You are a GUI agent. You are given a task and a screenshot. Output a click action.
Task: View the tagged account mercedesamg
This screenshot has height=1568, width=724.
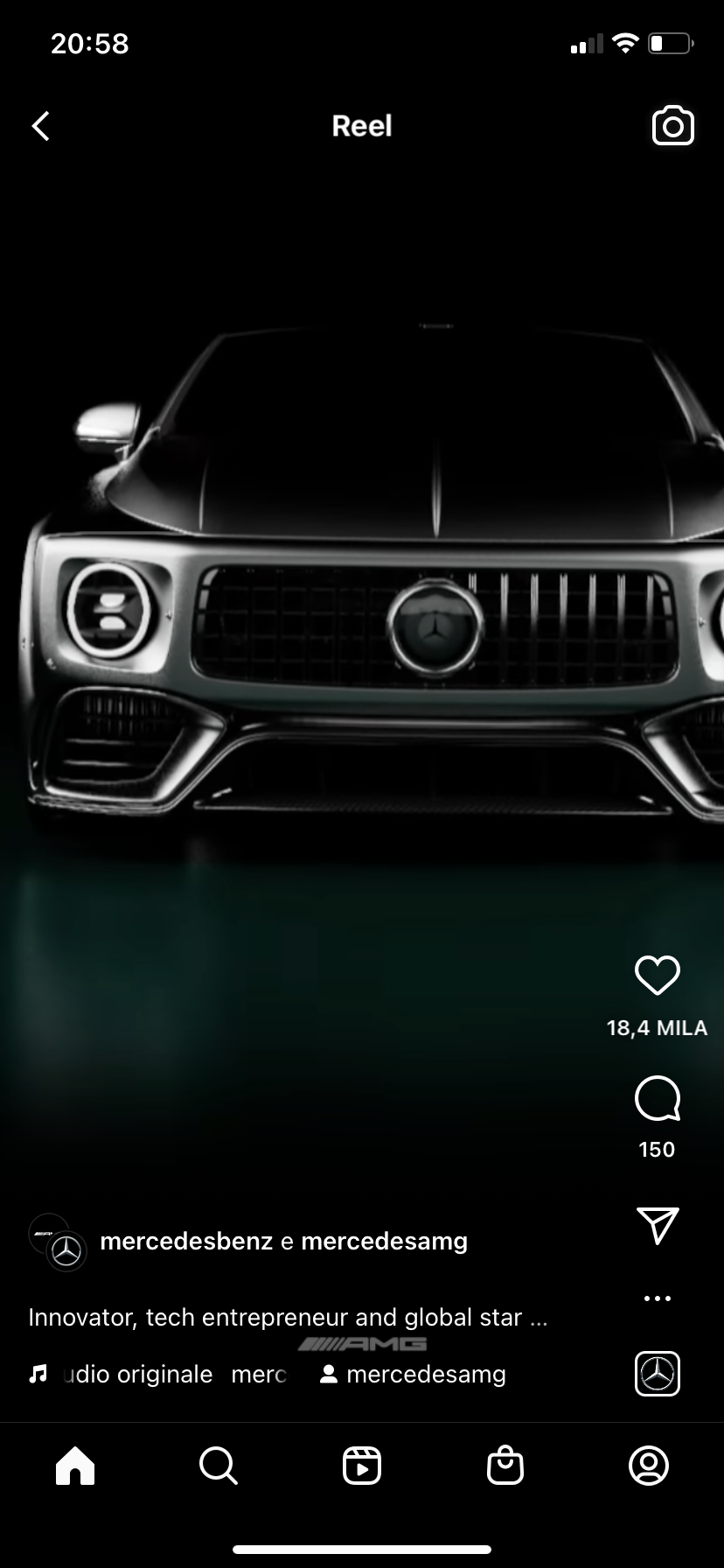[x=413, y=1374]
